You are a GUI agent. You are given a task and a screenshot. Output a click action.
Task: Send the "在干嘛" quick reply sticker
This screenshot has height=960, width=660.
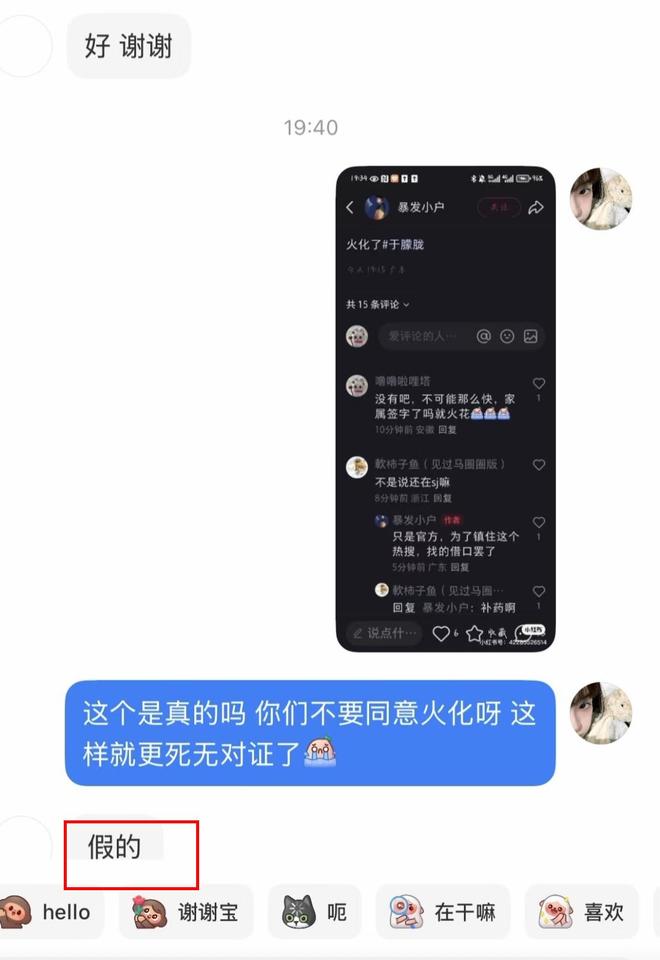(x=444, y=912)
